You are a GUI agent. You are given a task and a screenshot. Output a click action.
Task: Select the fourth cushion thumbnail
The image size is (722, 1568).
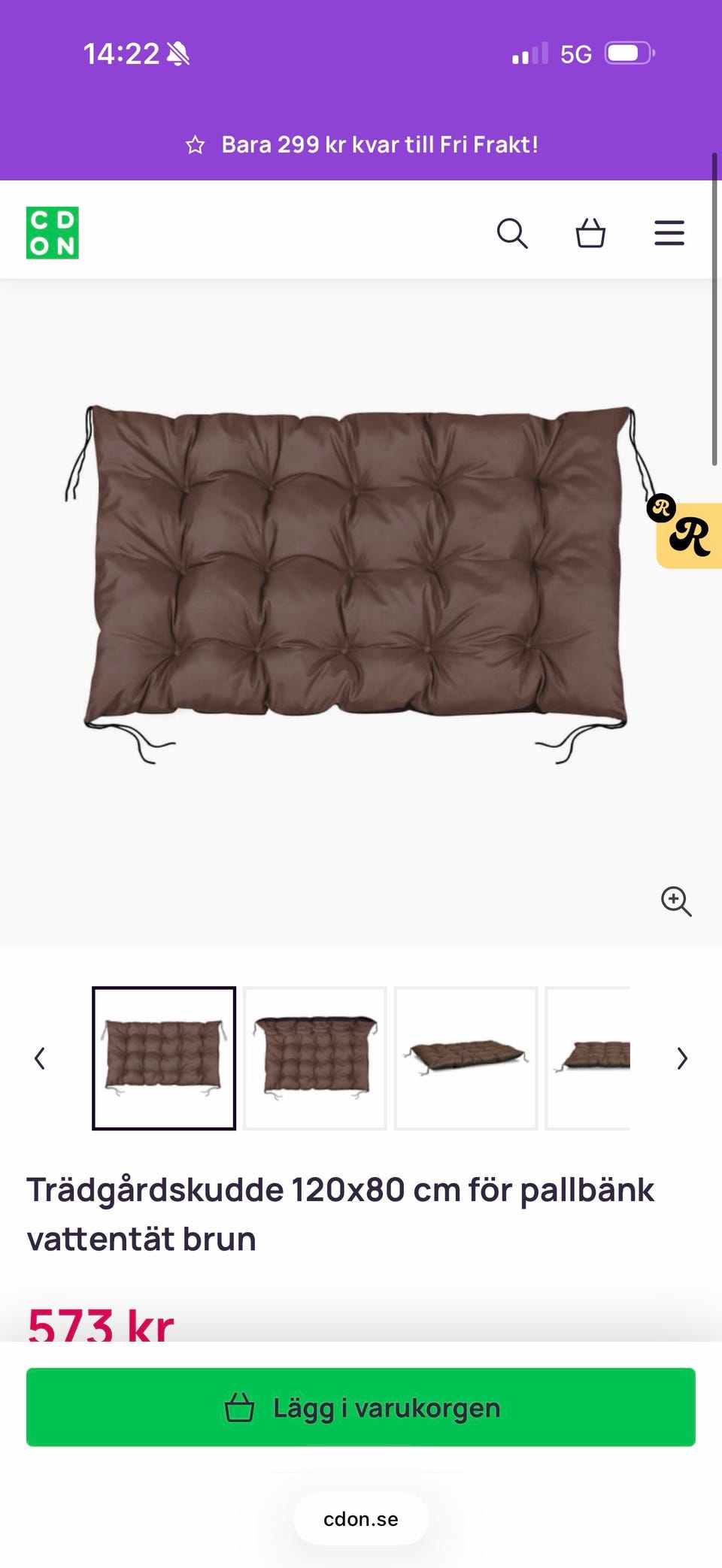pyautogui.click(x=588, y=1058)
